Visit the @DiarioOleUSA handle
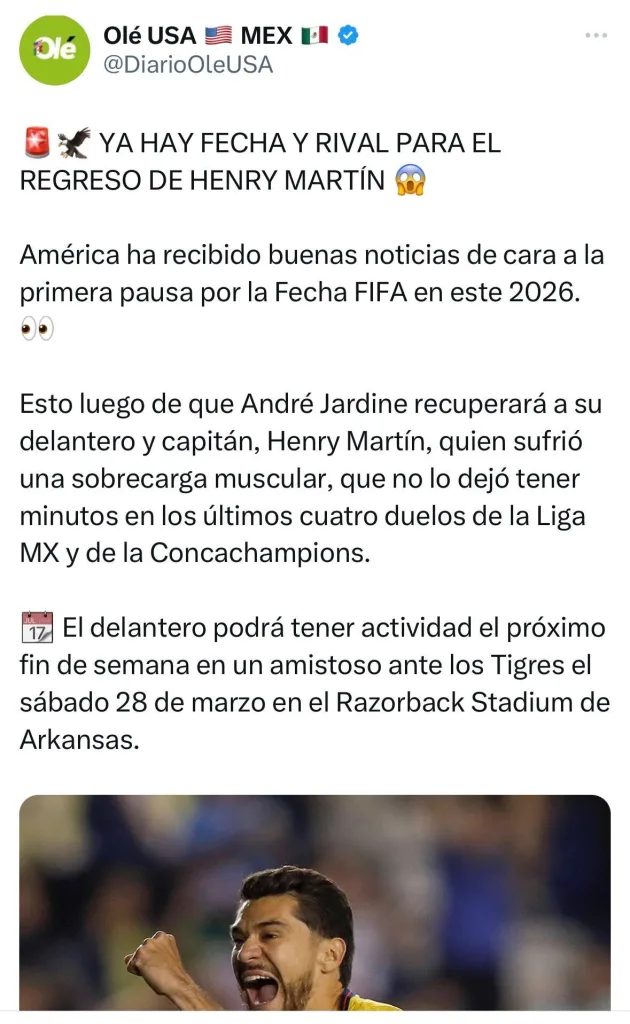Image resolution: width=630 pixels, height=1024 pixels. click(x=188, y=66)
